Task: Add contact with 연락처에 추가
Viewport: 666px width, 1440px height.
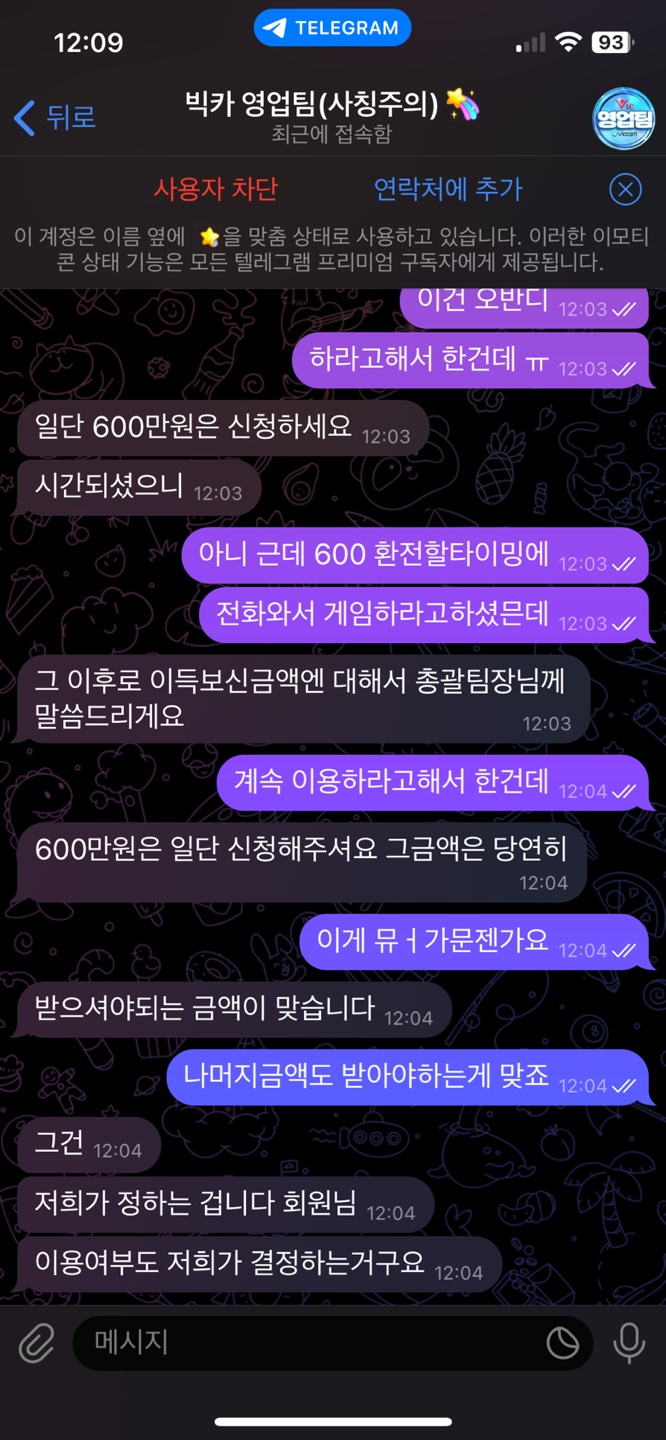Action: point(448,189)
